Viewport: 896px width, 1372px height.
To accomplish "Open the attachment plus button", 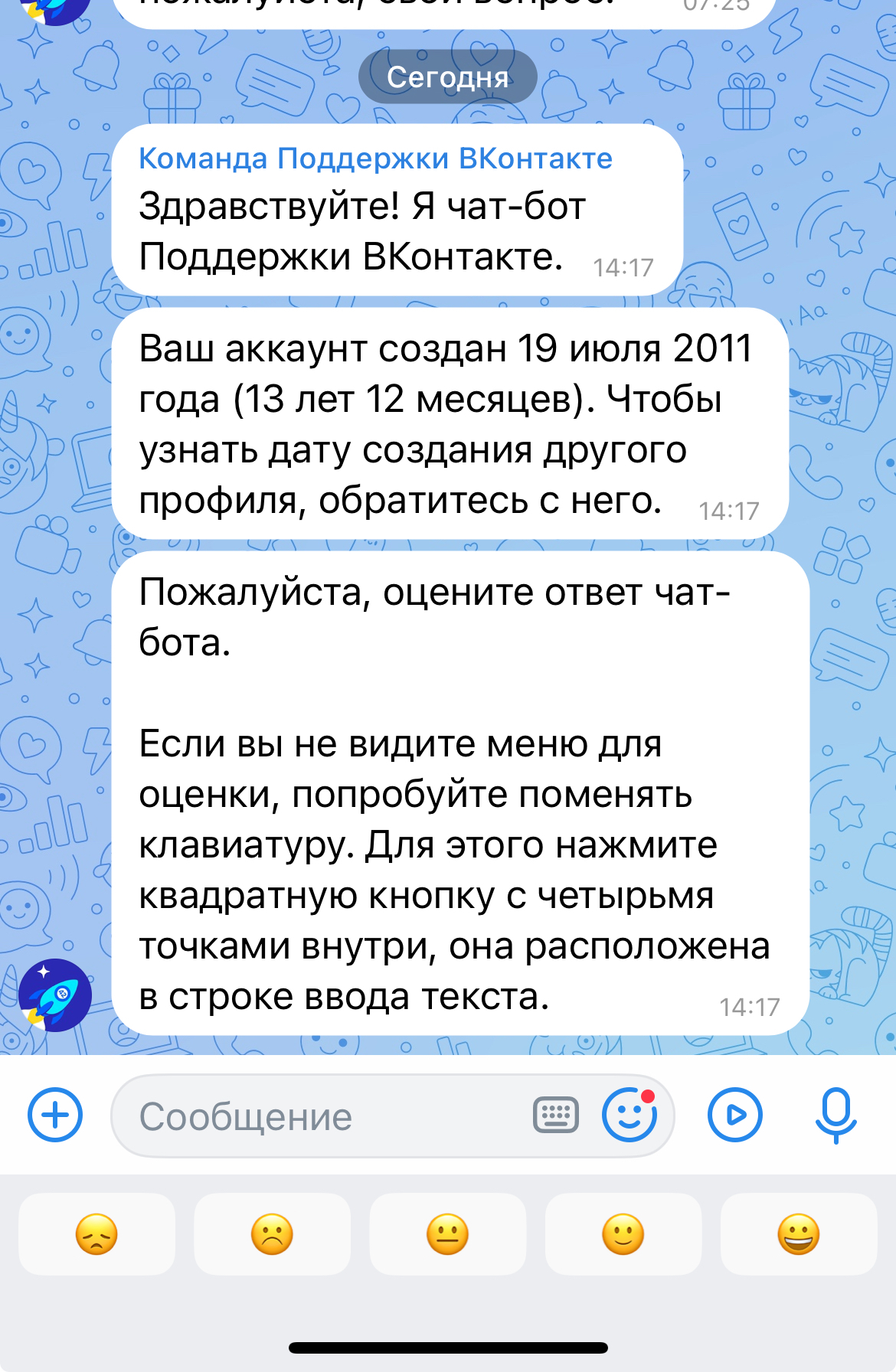I will [x=55, y=1115].
